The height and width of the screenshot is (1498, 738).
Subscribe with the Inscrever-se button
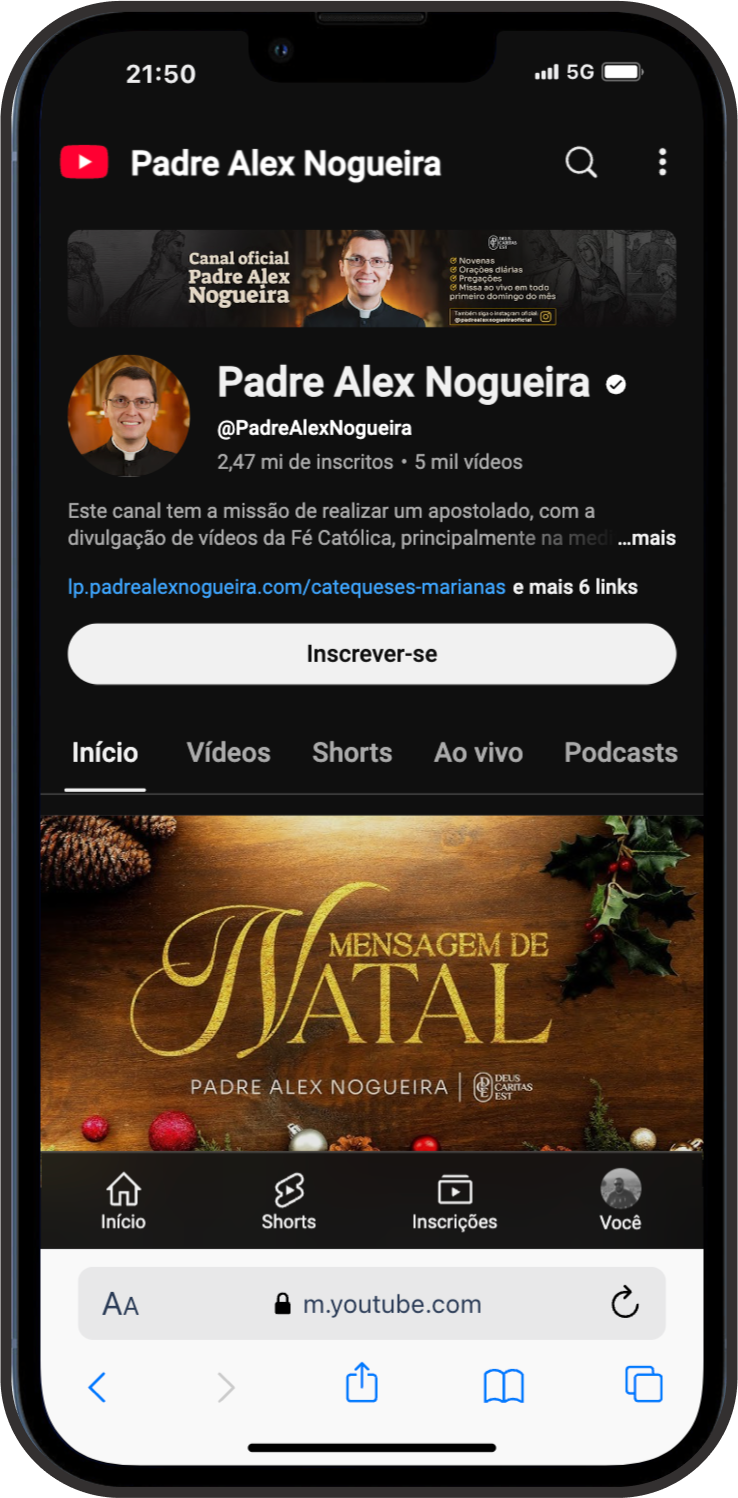371,654
